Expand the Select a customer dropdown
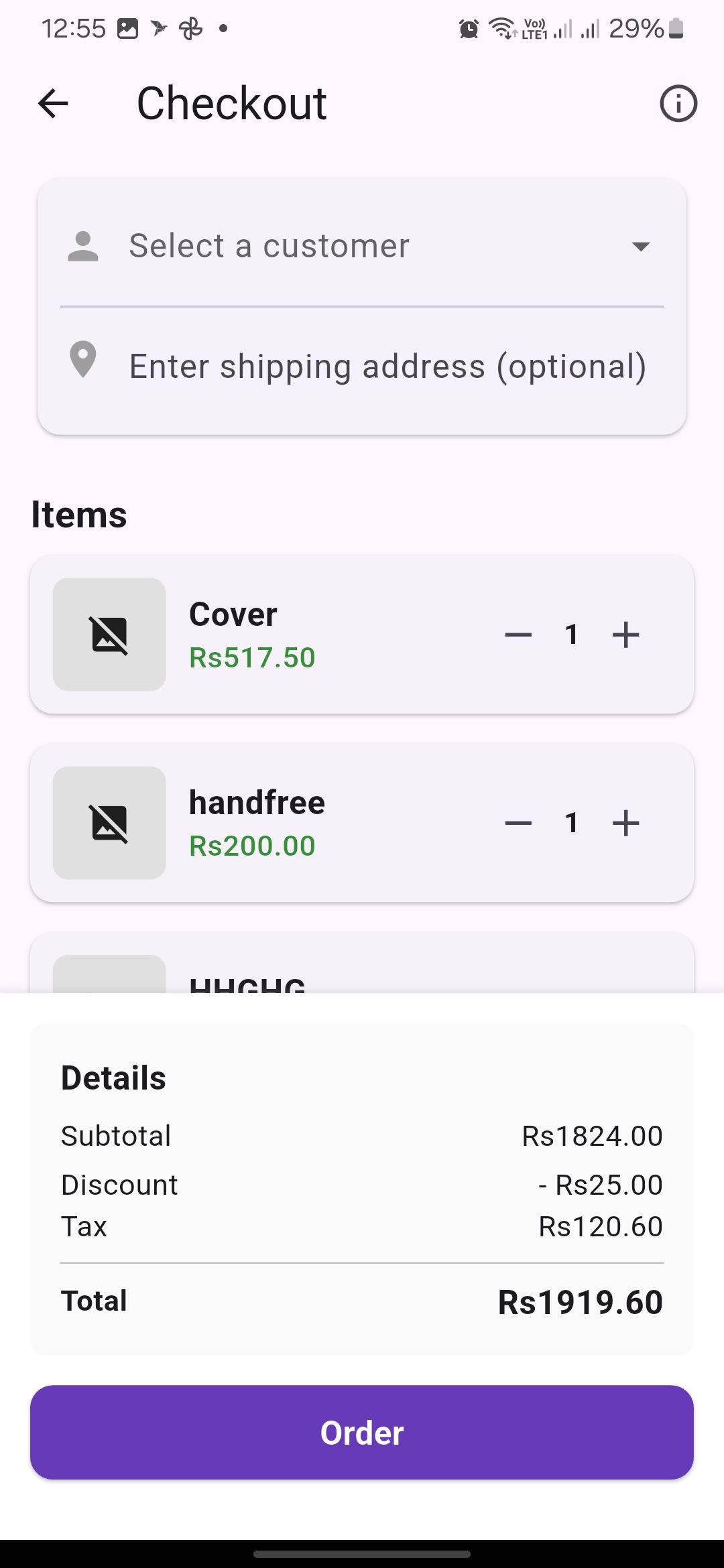This screenshot has width=724, height=1568. coord(362,246)
